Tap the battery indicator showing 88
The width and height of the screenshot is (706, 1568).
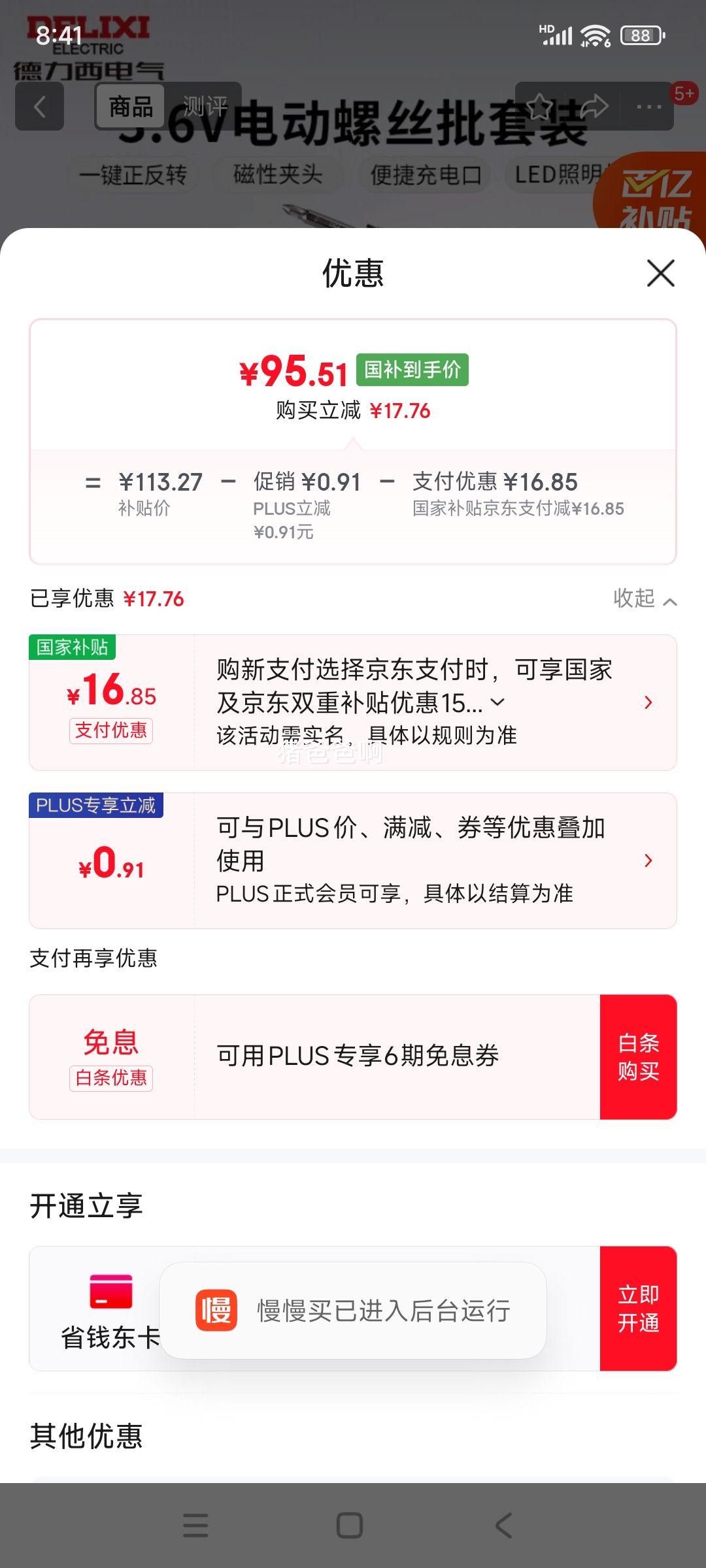[x=640, y=37]
